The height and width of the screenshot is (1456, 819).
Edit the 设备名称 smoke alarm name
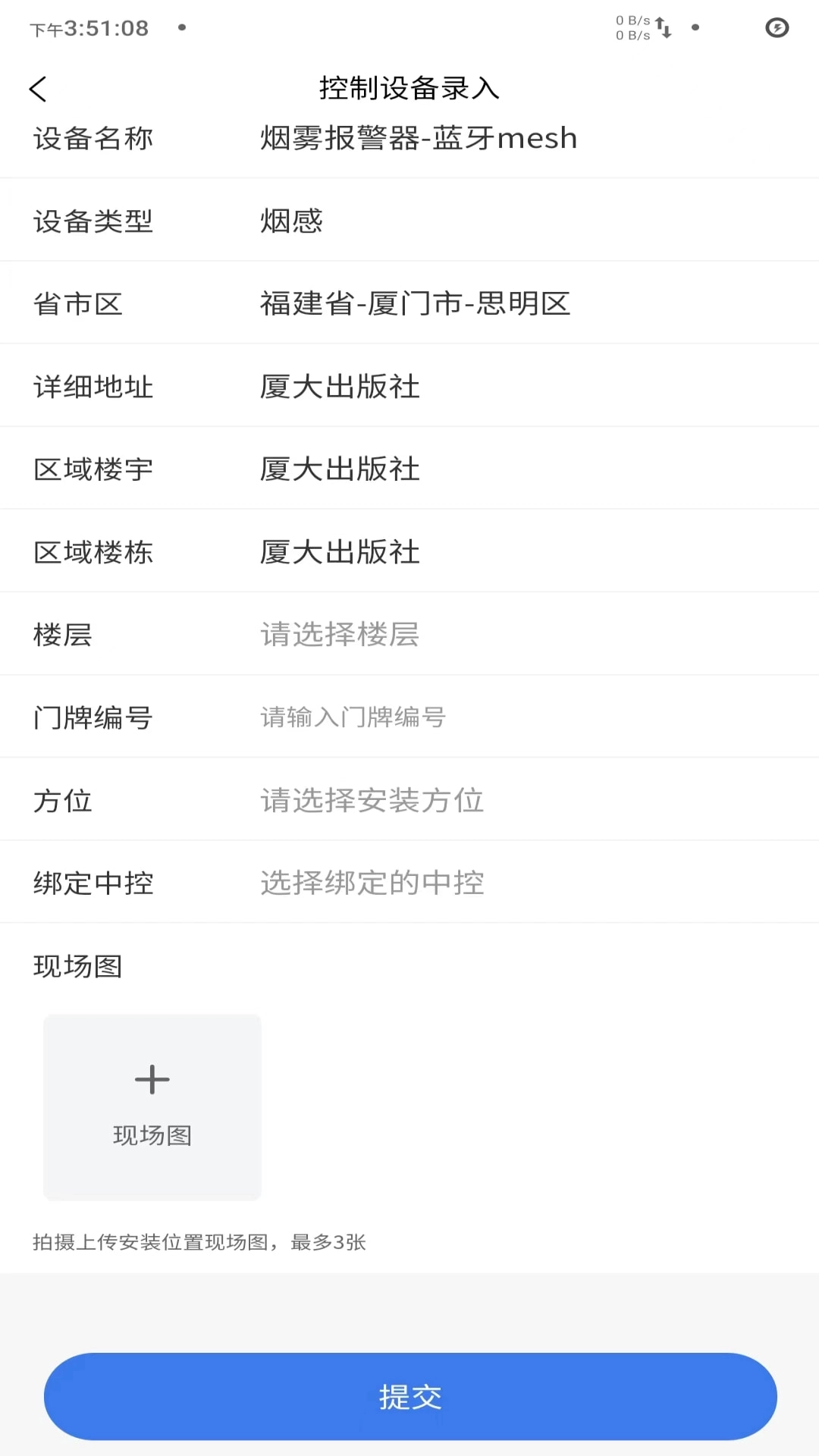416,137
